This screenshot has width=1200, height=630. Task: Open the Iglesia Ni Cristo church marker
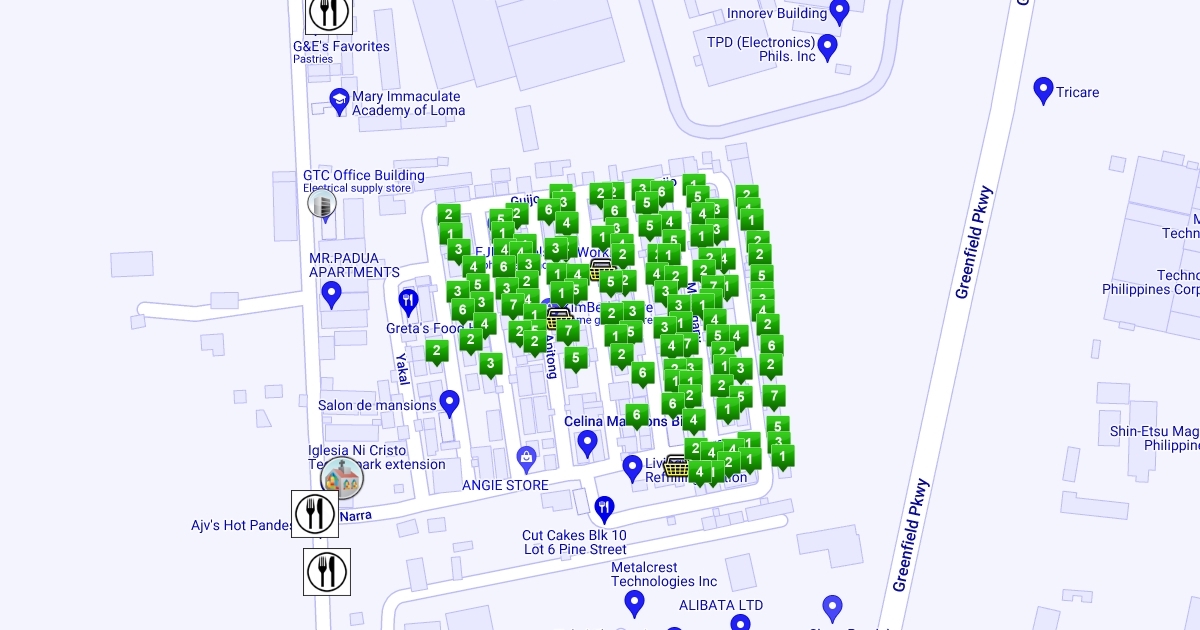[x=342, y=478]
